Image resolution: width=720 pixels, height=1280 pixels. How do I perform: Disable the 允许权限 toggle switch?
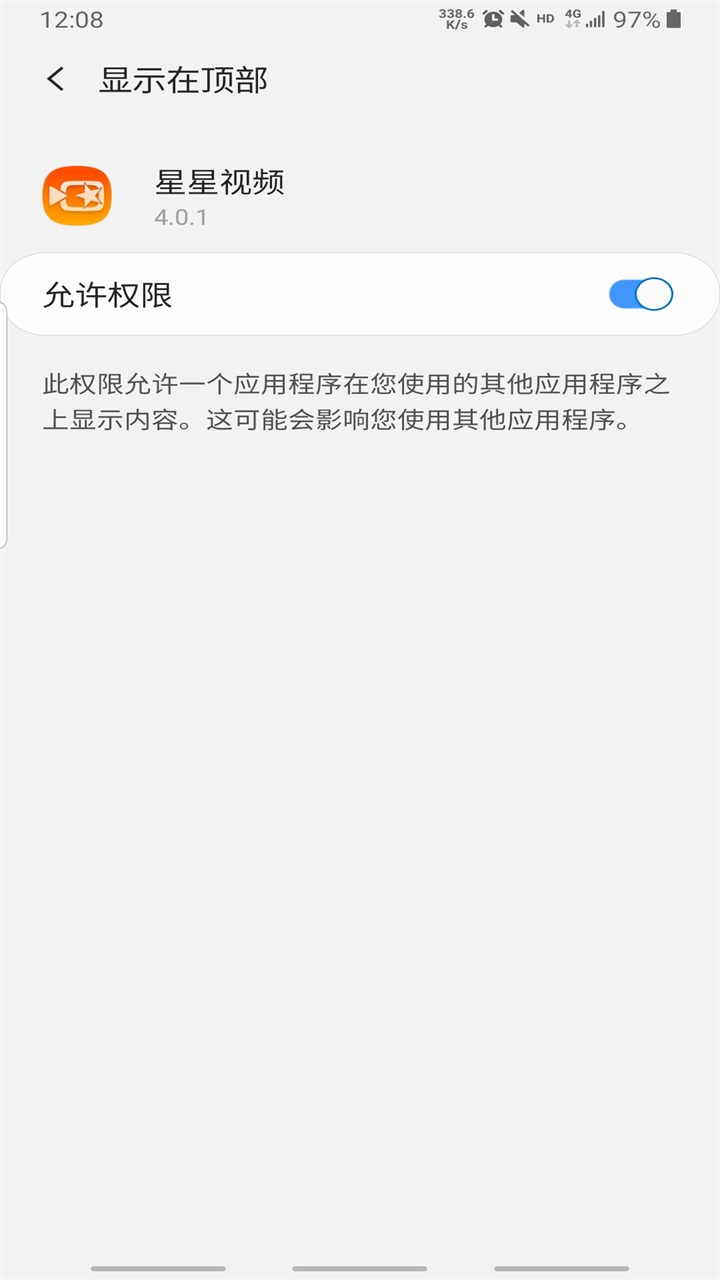coord(639,294)
